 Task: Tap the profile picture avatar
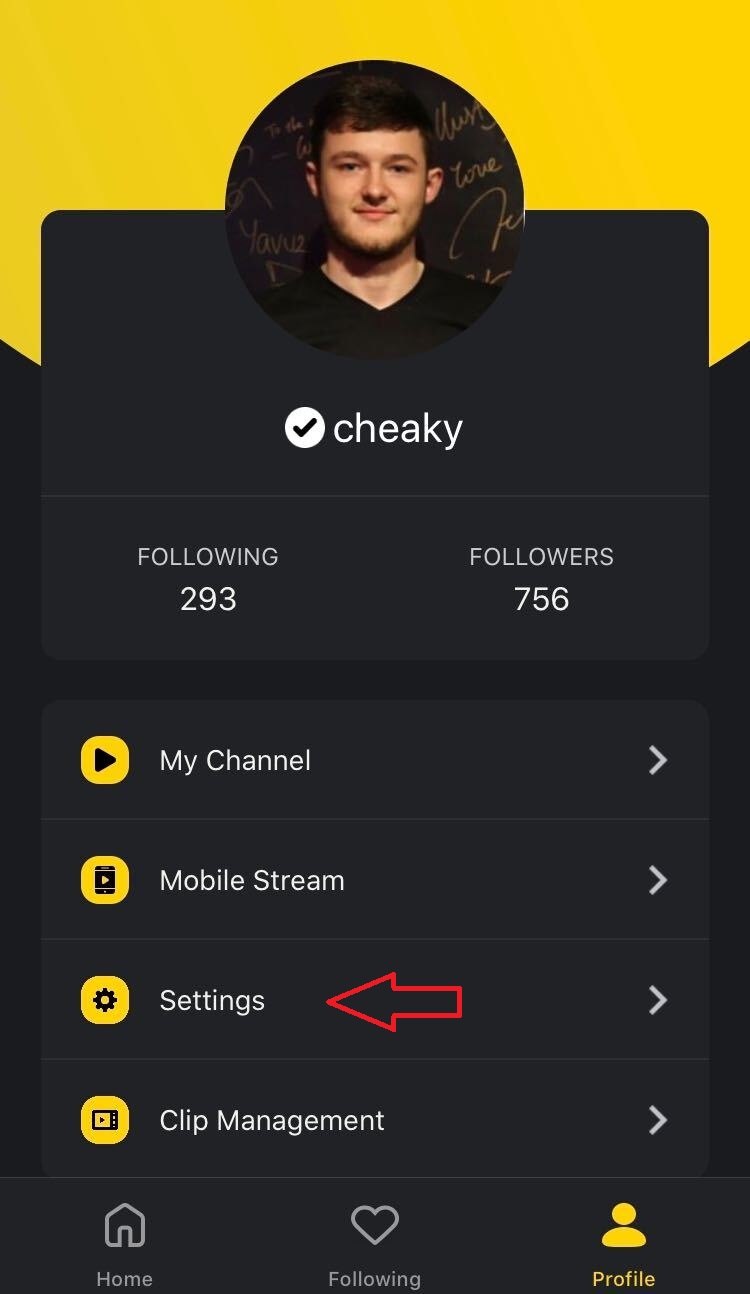[375, 210]
